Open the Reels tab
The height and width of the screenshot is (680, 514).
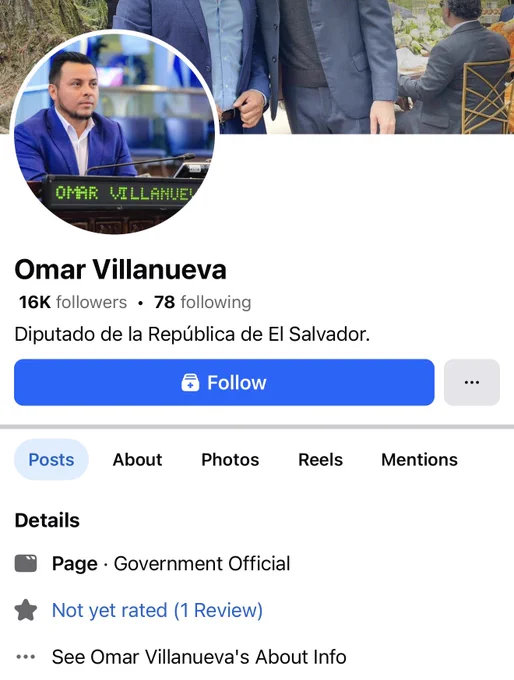321,460
